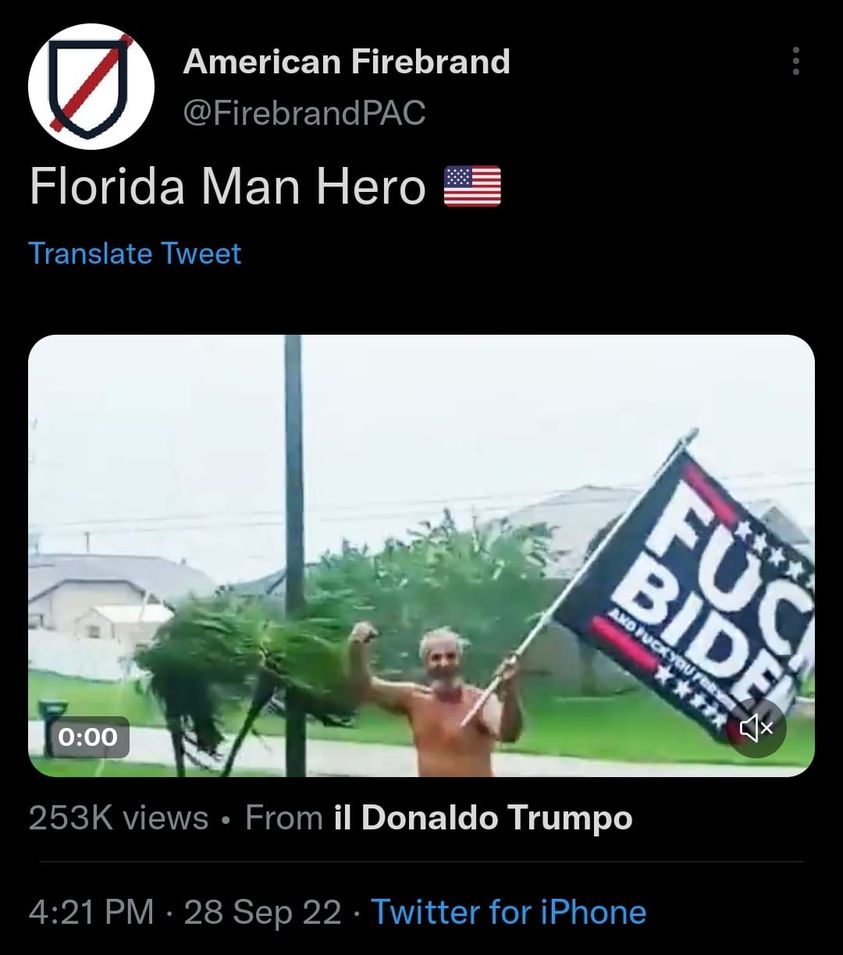Play the Florida Man Hero video
This screenshot has width=843, height=955.
click(421, 555)
